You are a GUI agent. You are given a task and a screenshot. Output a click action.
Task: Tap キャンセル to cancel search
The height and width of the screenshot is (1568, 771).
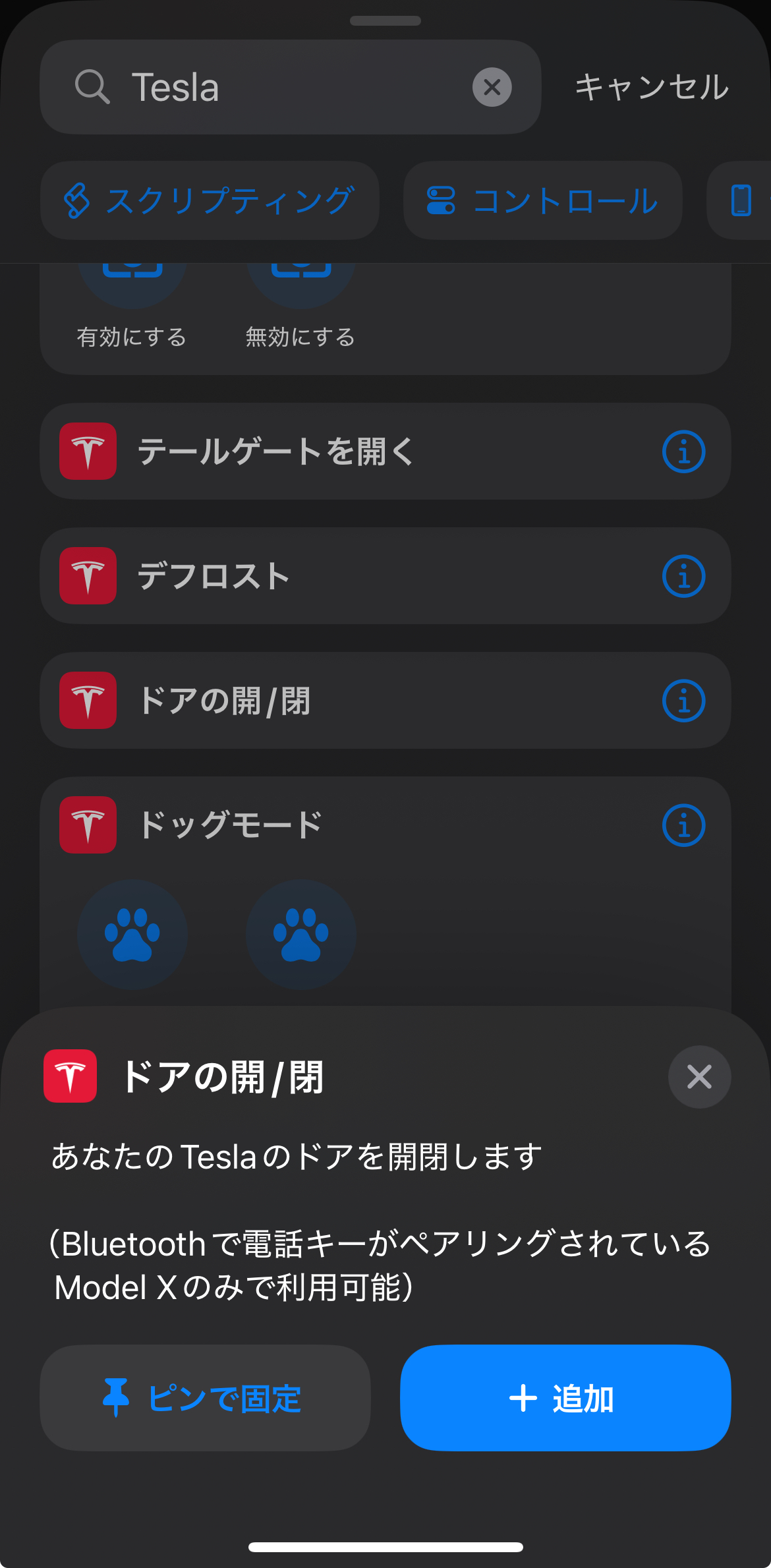(x=652, y=87)
